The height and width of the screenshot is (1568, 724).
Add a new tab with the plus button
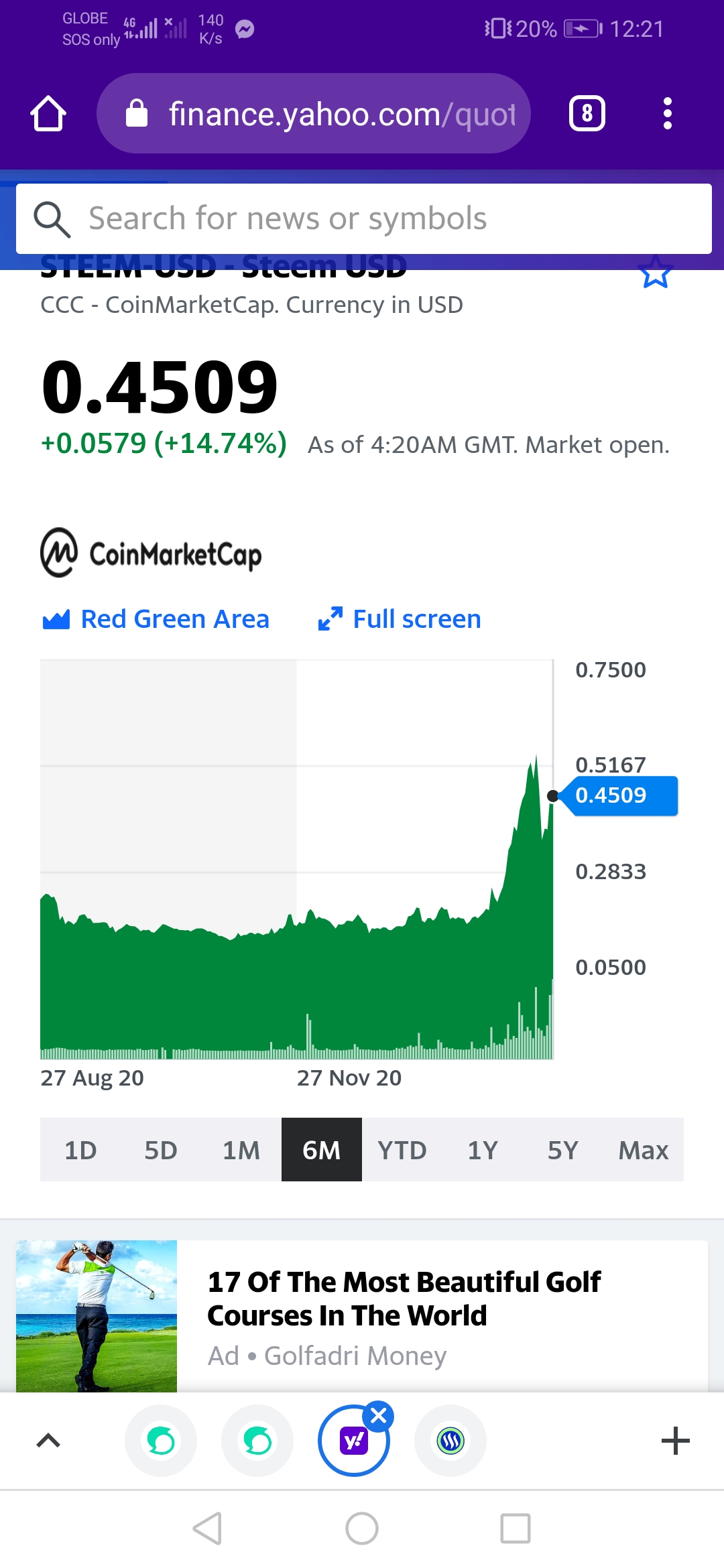676,1441
